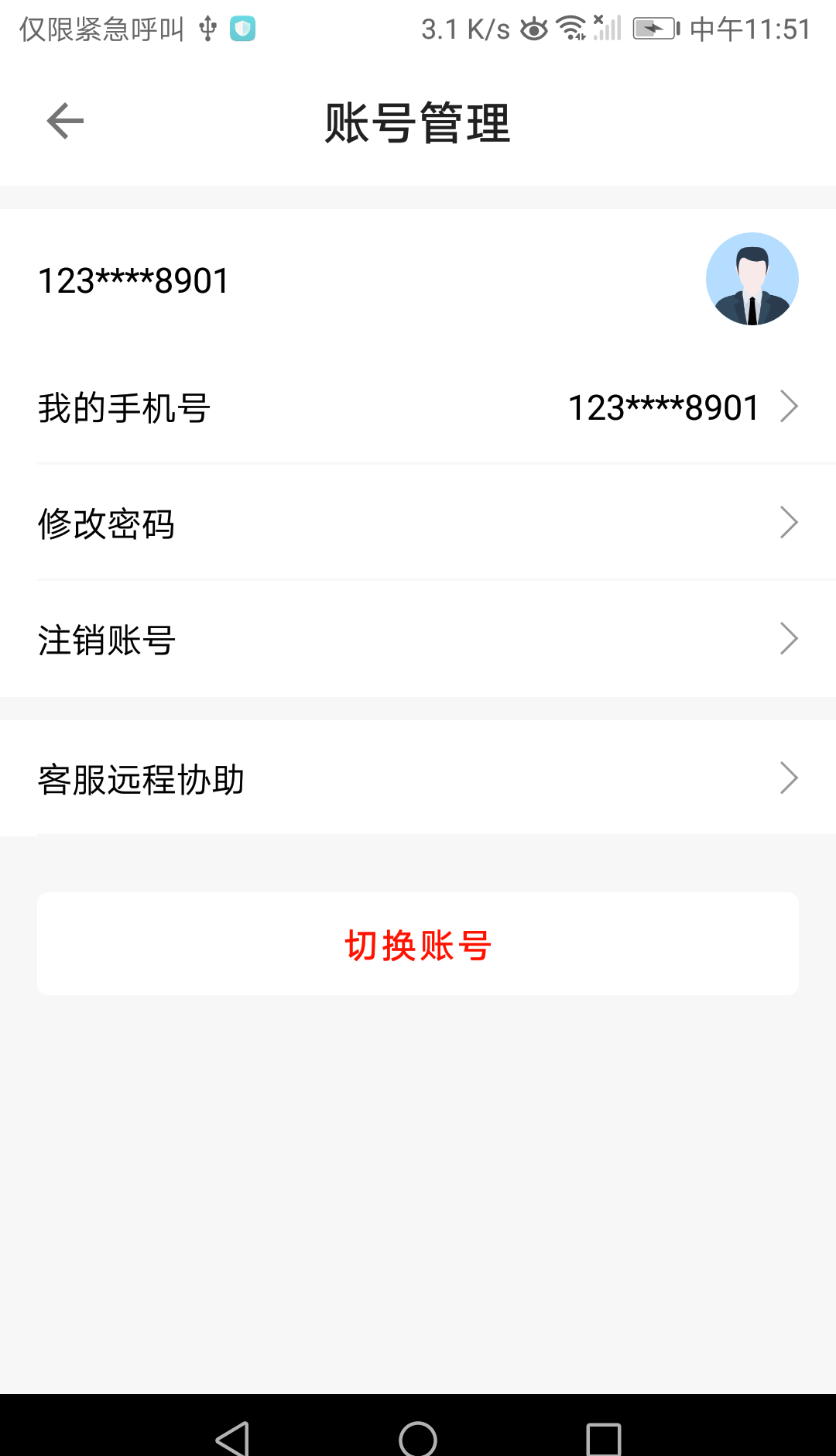Open the profile avatar picture
836x1456 pixels.
point(752,279)
